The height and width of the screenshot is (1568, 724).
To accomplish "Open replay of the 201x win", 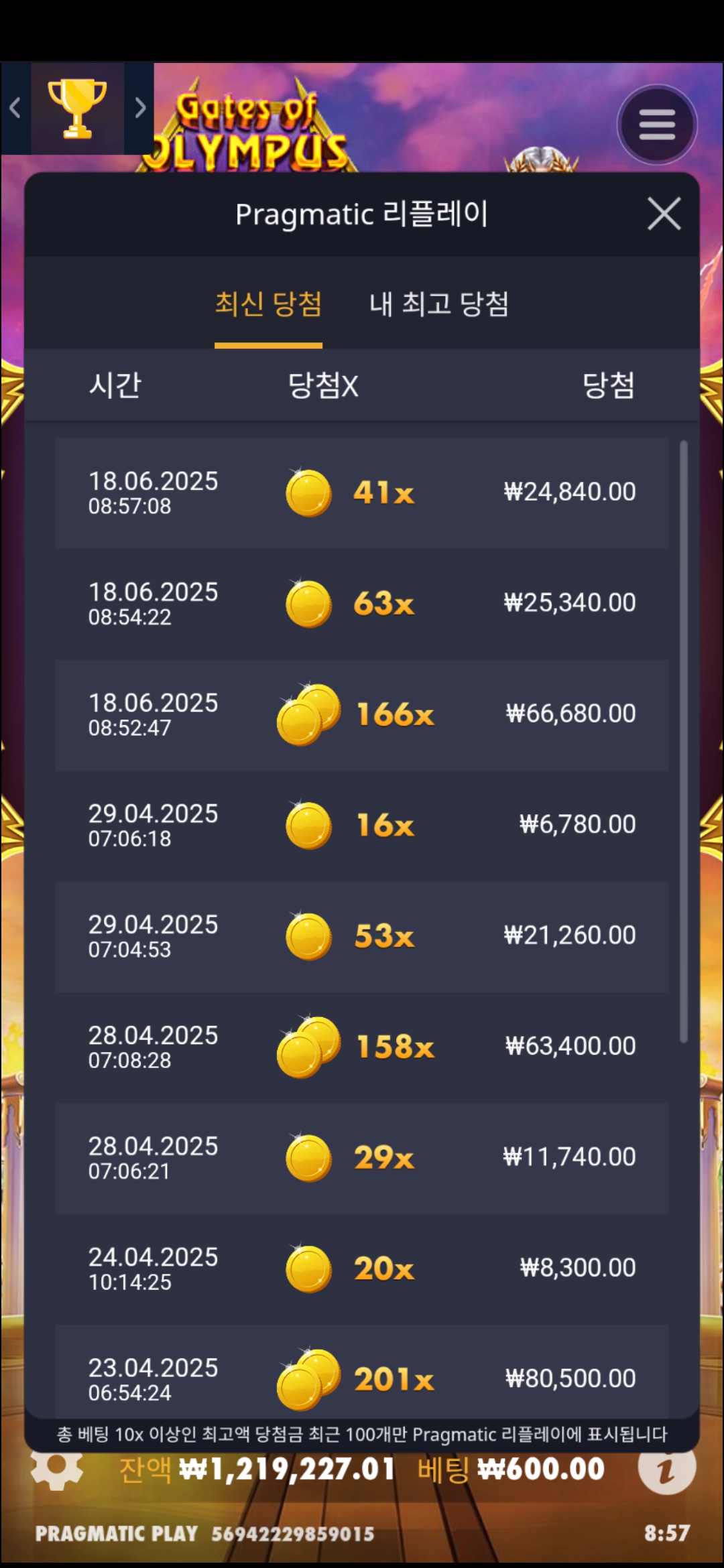I will [x=361, y=1372].
